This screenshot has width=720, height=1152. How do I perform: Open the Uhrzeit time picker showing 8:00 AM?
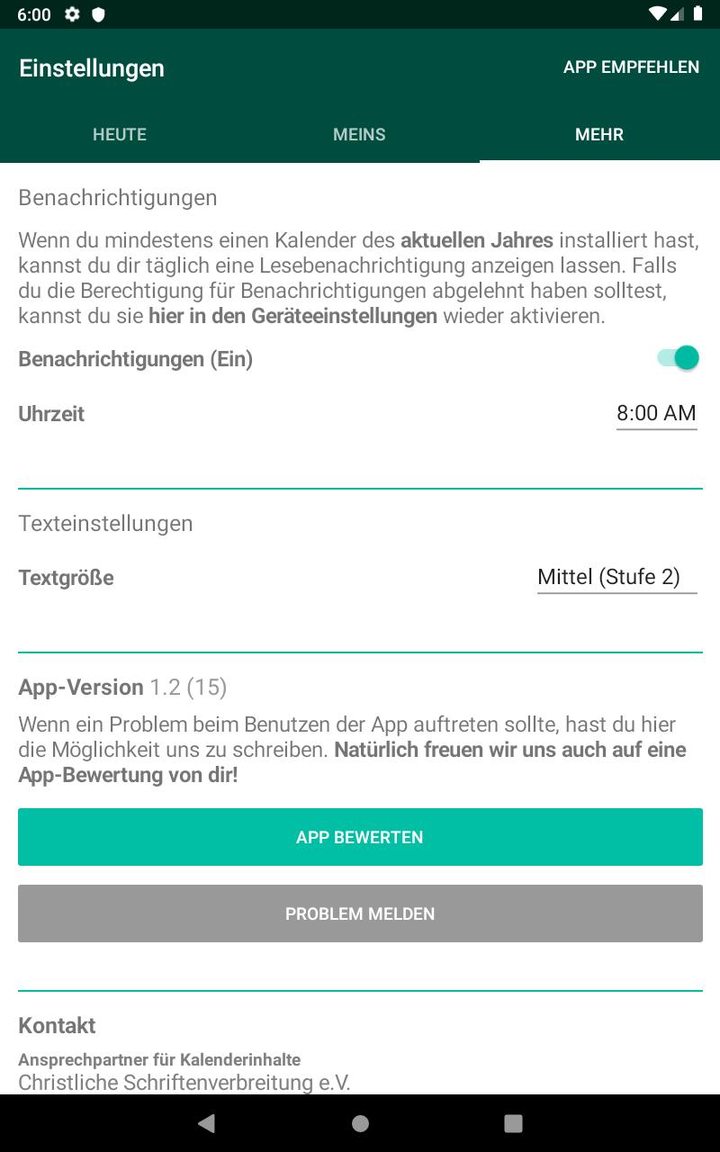click(657, 413)
